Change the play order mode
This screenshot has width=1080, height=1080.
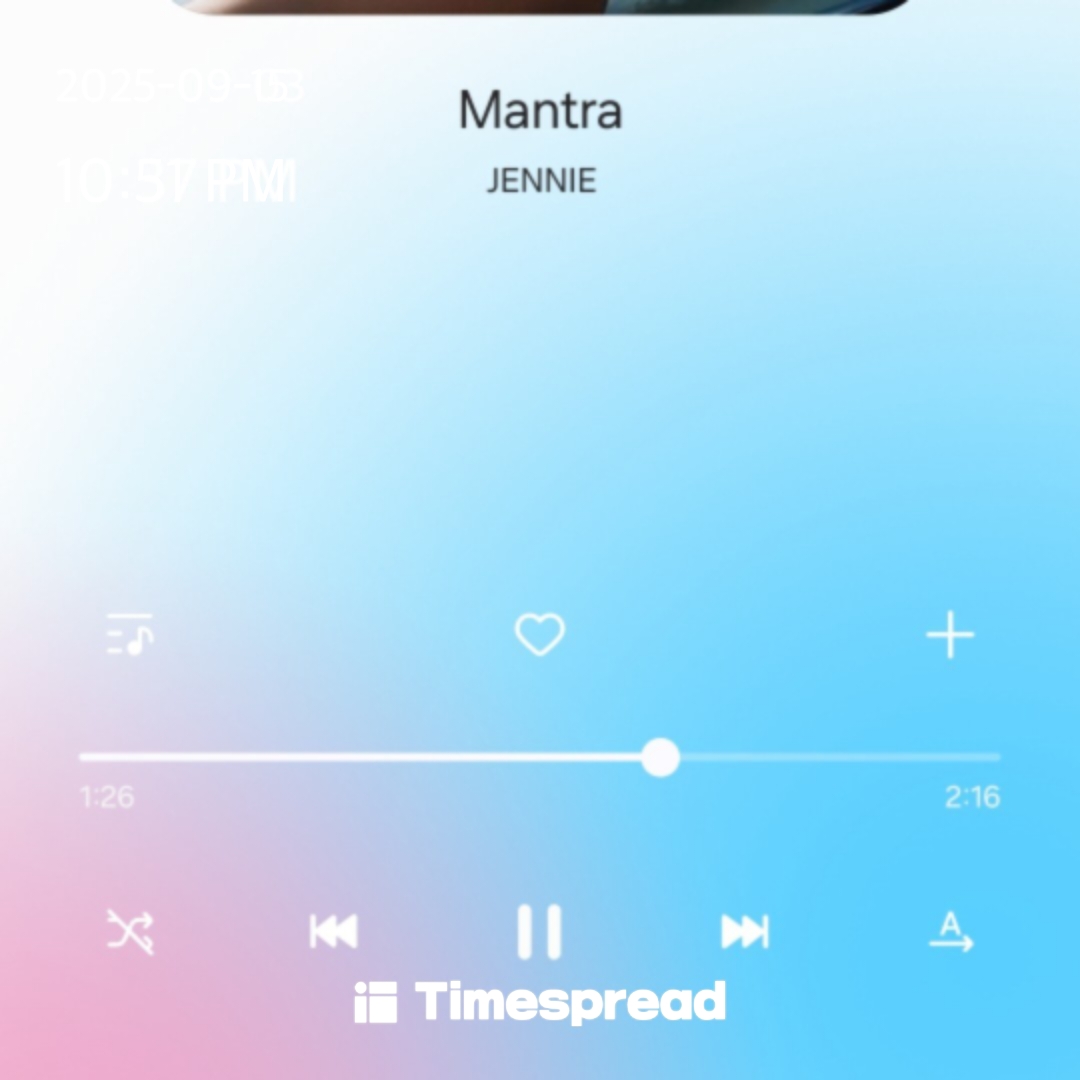[x=950, y=932]
